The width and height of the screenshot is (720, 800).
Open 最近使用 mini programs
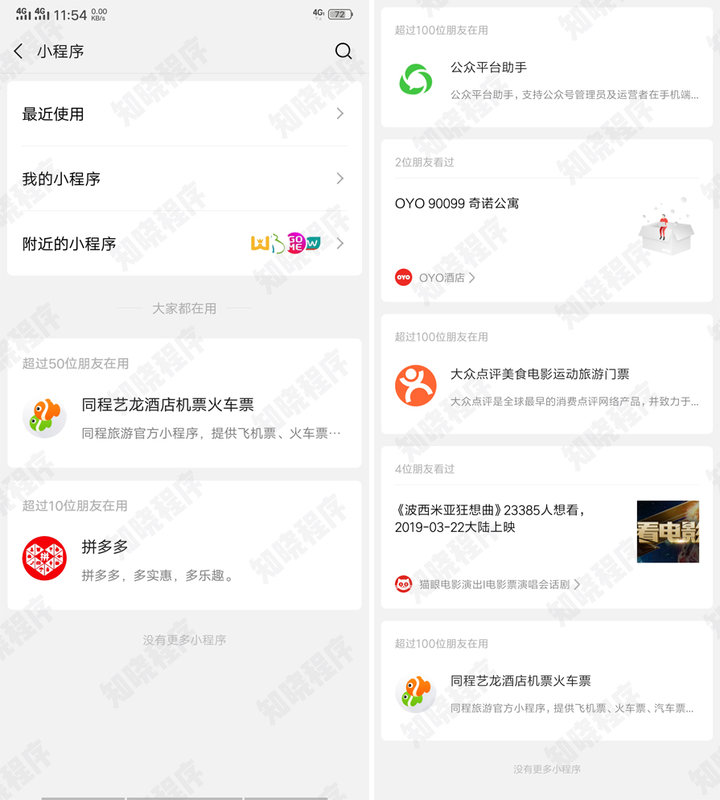[184, 114]
